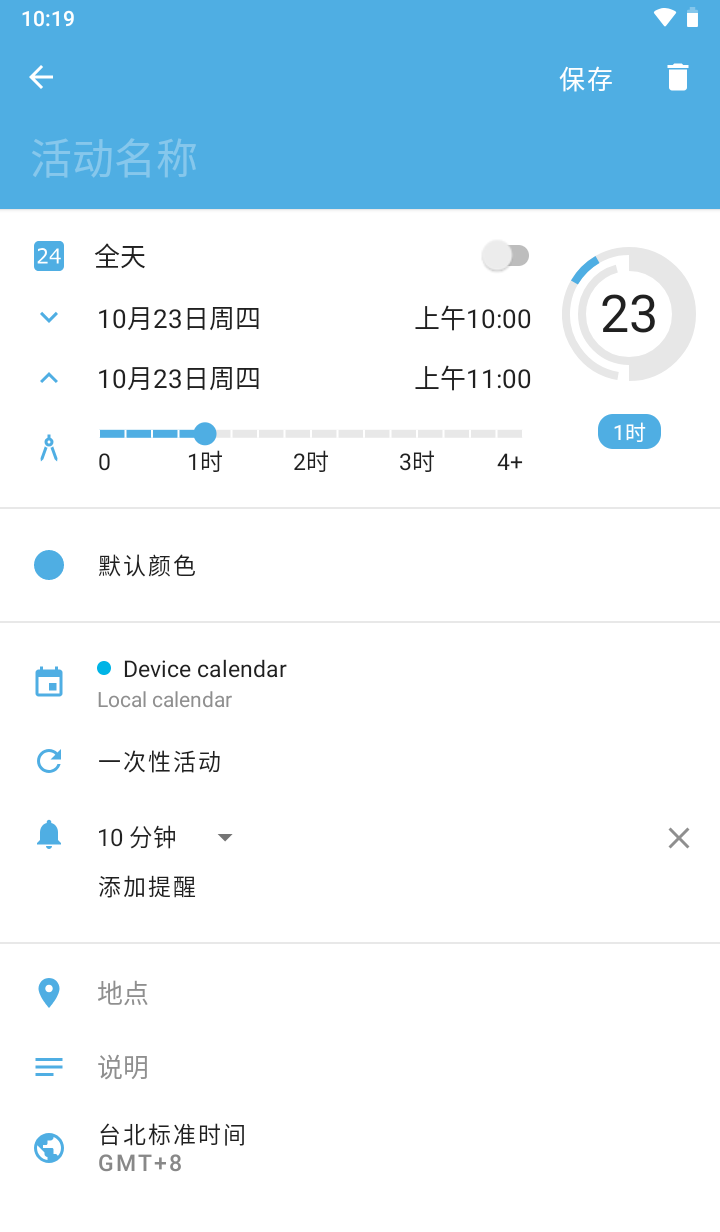Expand the start date 10月23日周四 chevron
This screenshot has height=1232, width=720.
48,318
